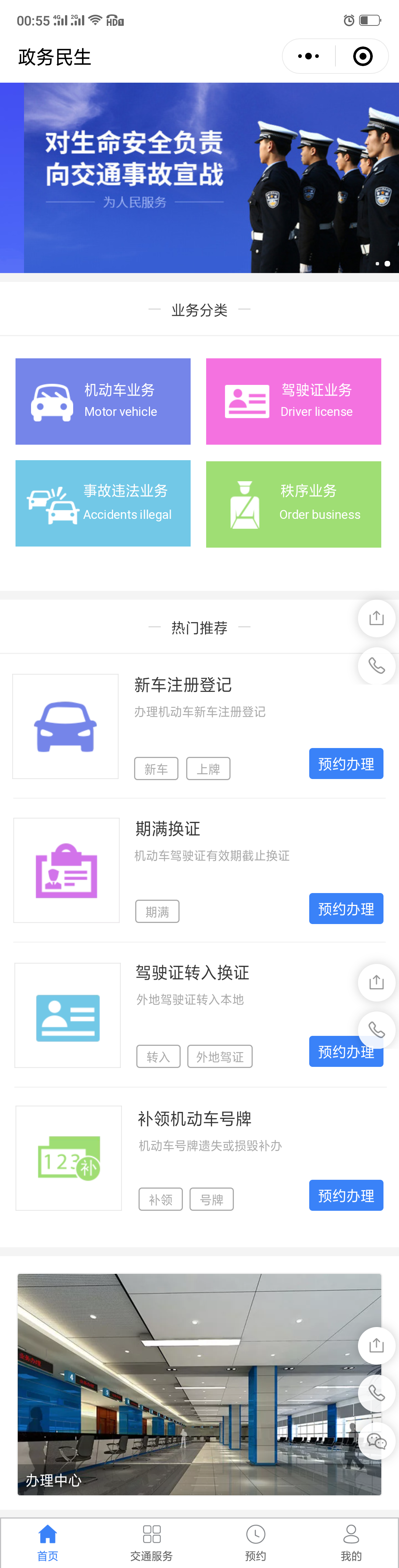Open the 办理中心 photo card
The image size is (399, 1568).
pyautogui.click(x=183, y=1383)
